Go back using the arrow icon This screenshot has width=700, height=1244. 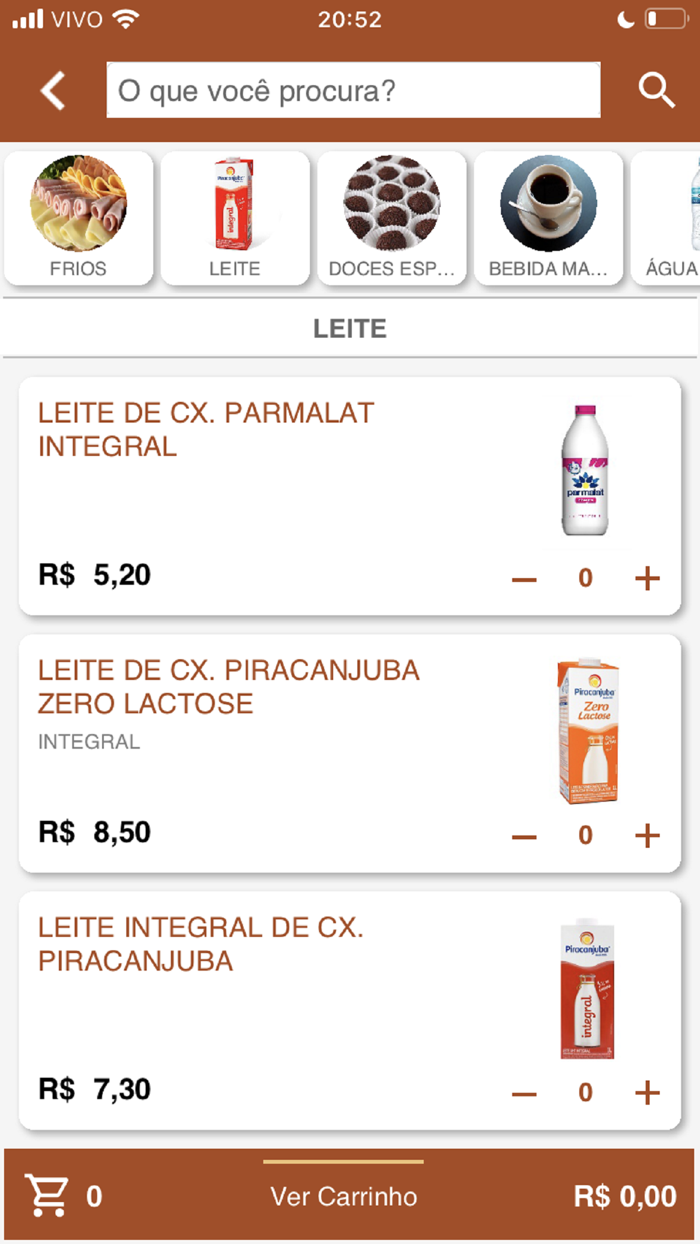pos(53,91)
